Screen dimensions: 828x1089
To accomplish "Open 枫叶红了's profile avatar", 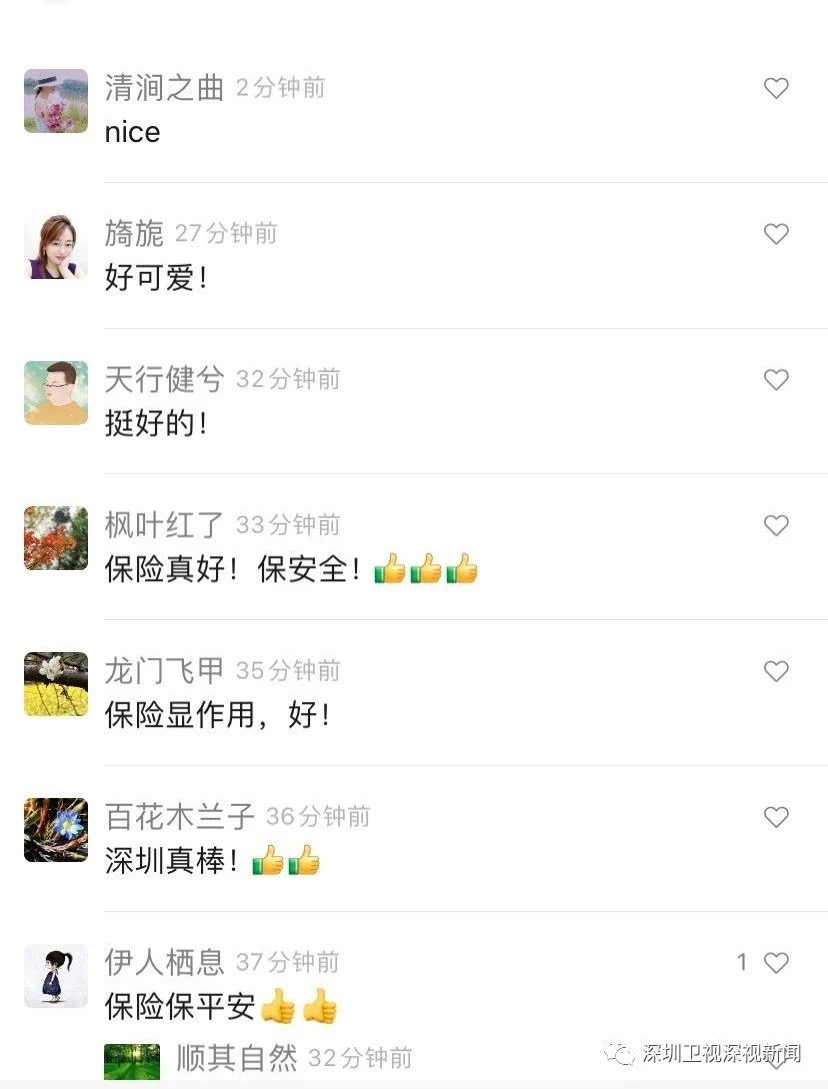I will pyautogui.click(x=56, y=538).
